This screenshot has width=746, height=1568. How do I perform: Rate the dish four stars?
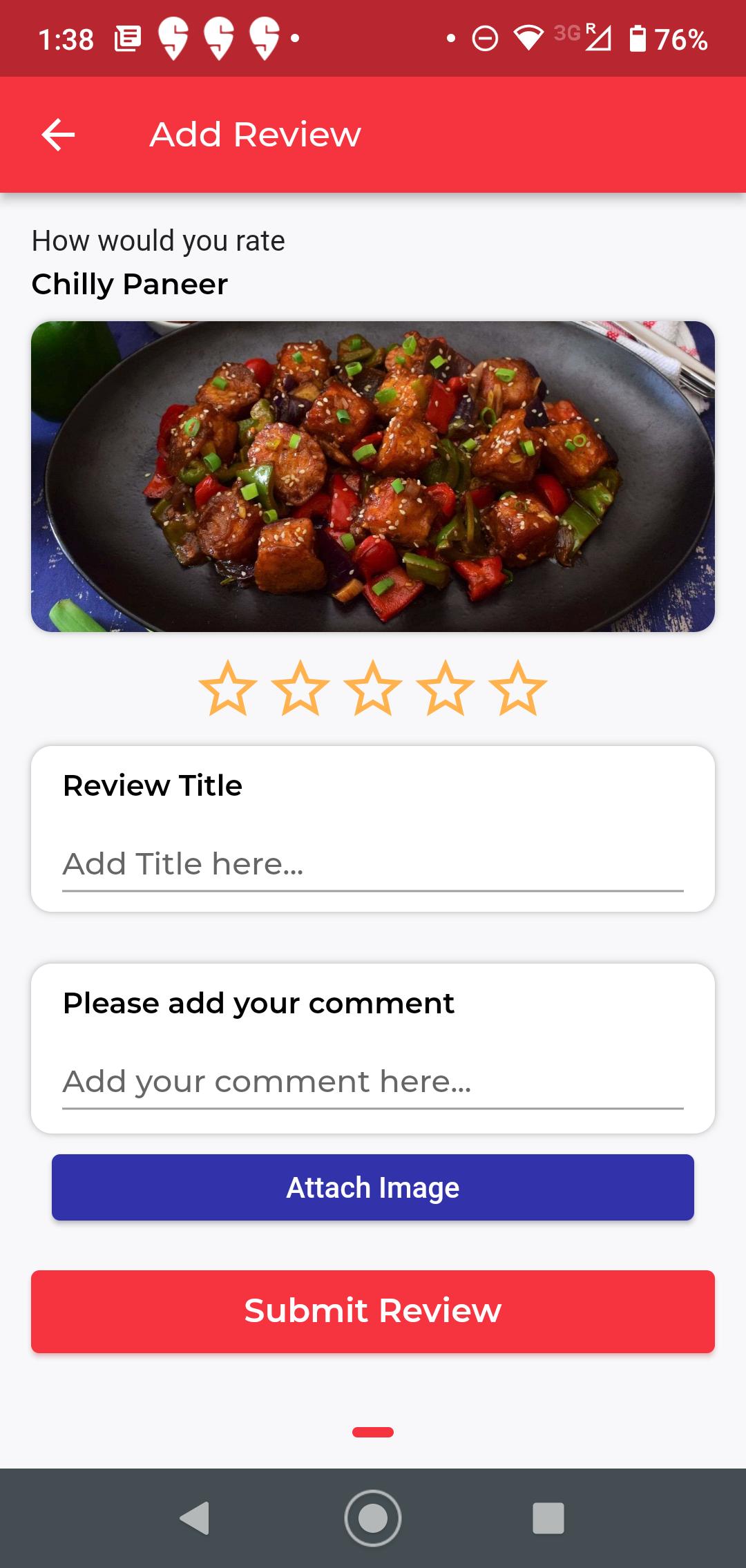pyautogui.click(x=446, y=688)
